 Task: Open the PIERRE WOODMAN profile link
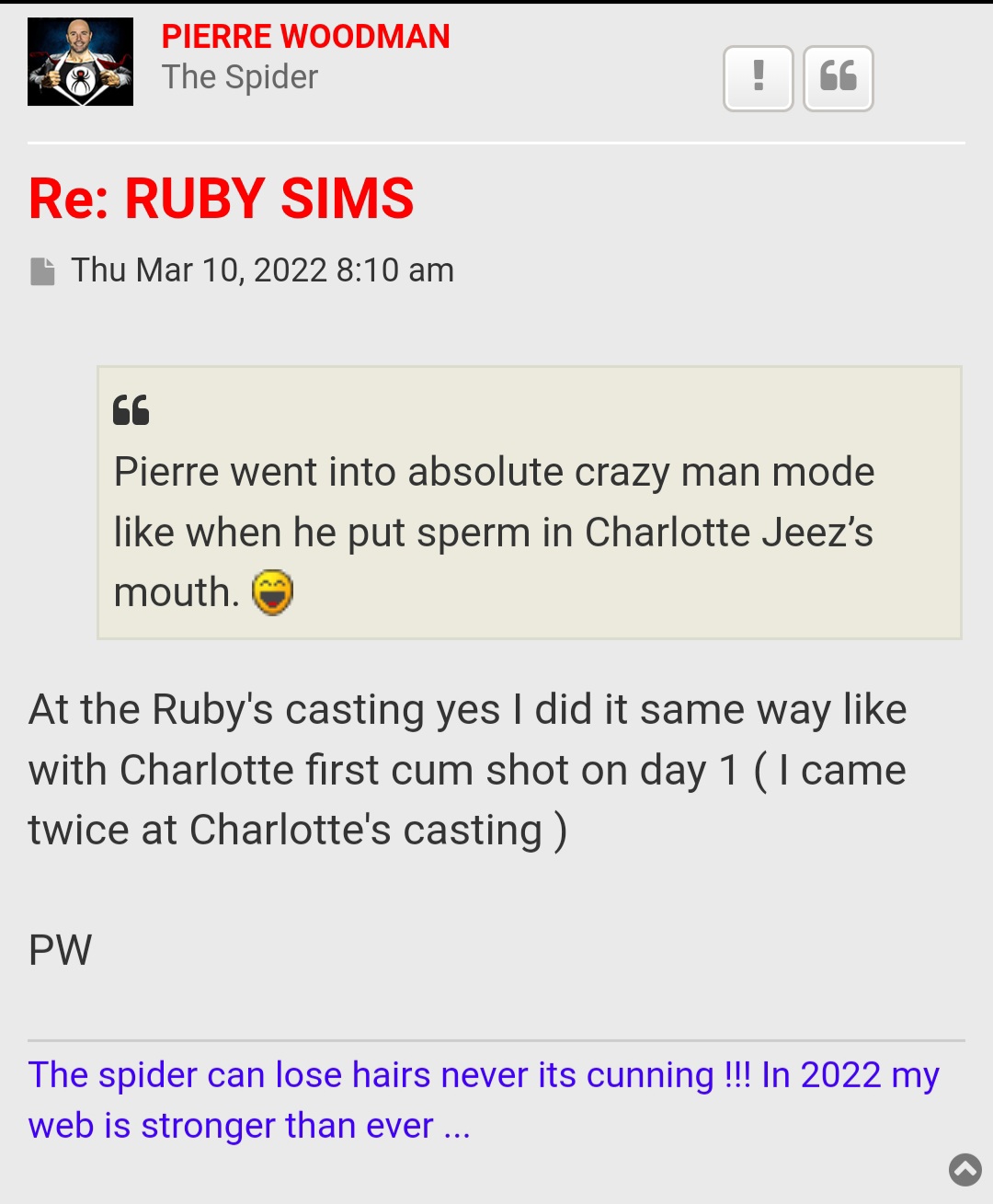(x=305, y=37)
